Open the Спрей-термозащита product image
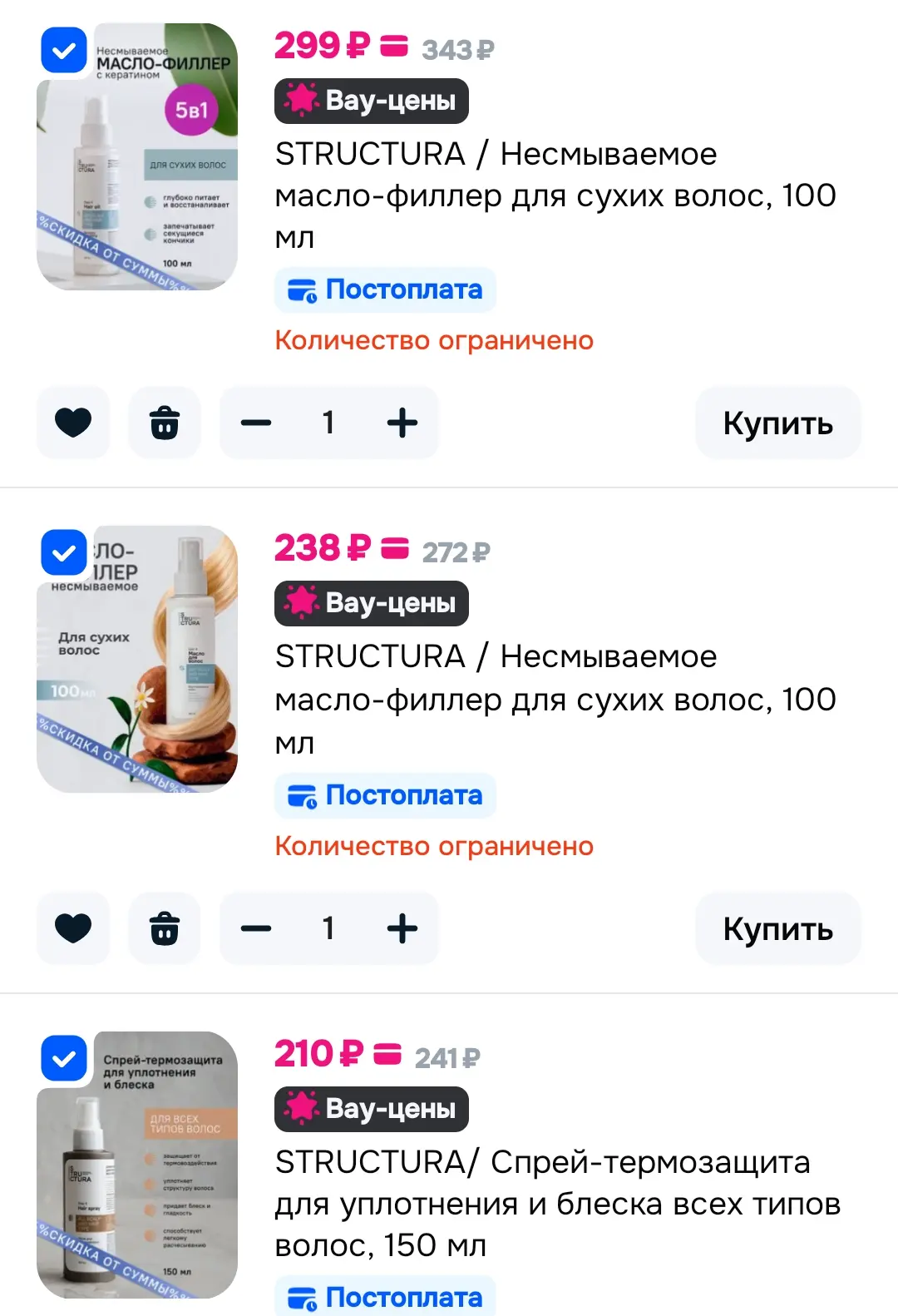Screen dimensions: 898x1316 pyautogui.click(x=137, y=1165)
